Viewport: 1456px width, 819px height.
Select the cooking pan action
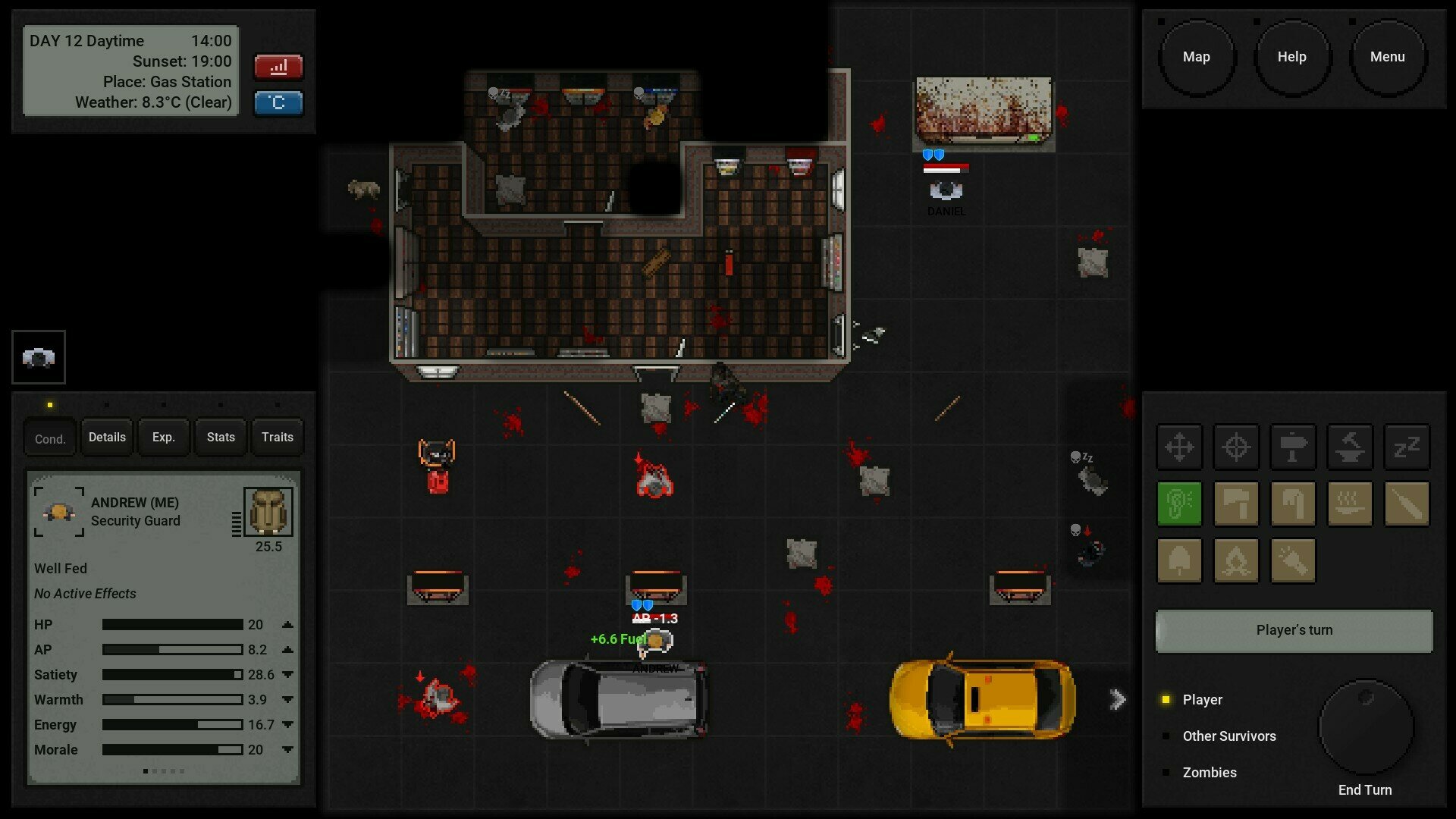1350,504
